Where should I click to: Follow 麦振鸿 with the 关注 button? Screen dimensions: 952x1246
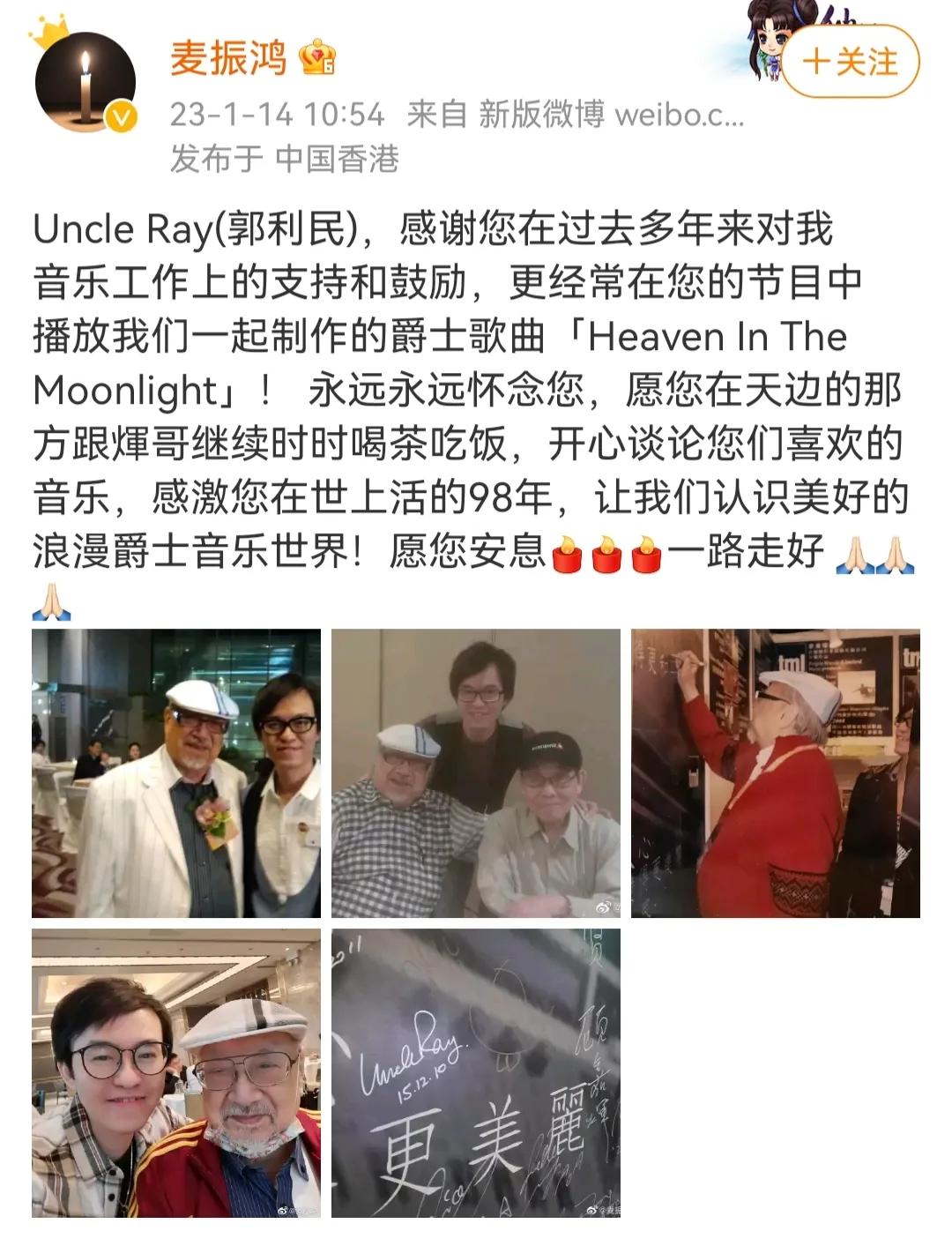click(x=850, y=62)
